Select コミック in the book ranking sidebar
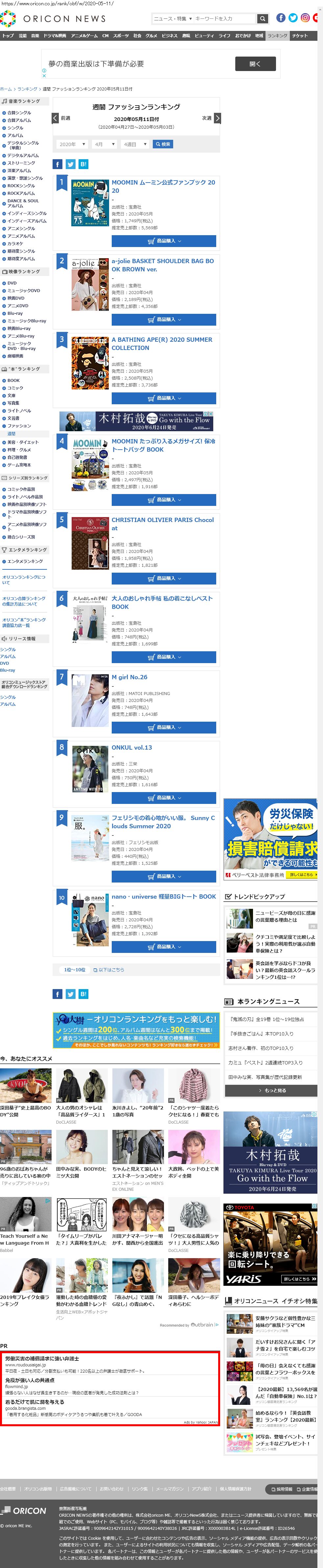323x1568 pixels. [x=15, y=388]
